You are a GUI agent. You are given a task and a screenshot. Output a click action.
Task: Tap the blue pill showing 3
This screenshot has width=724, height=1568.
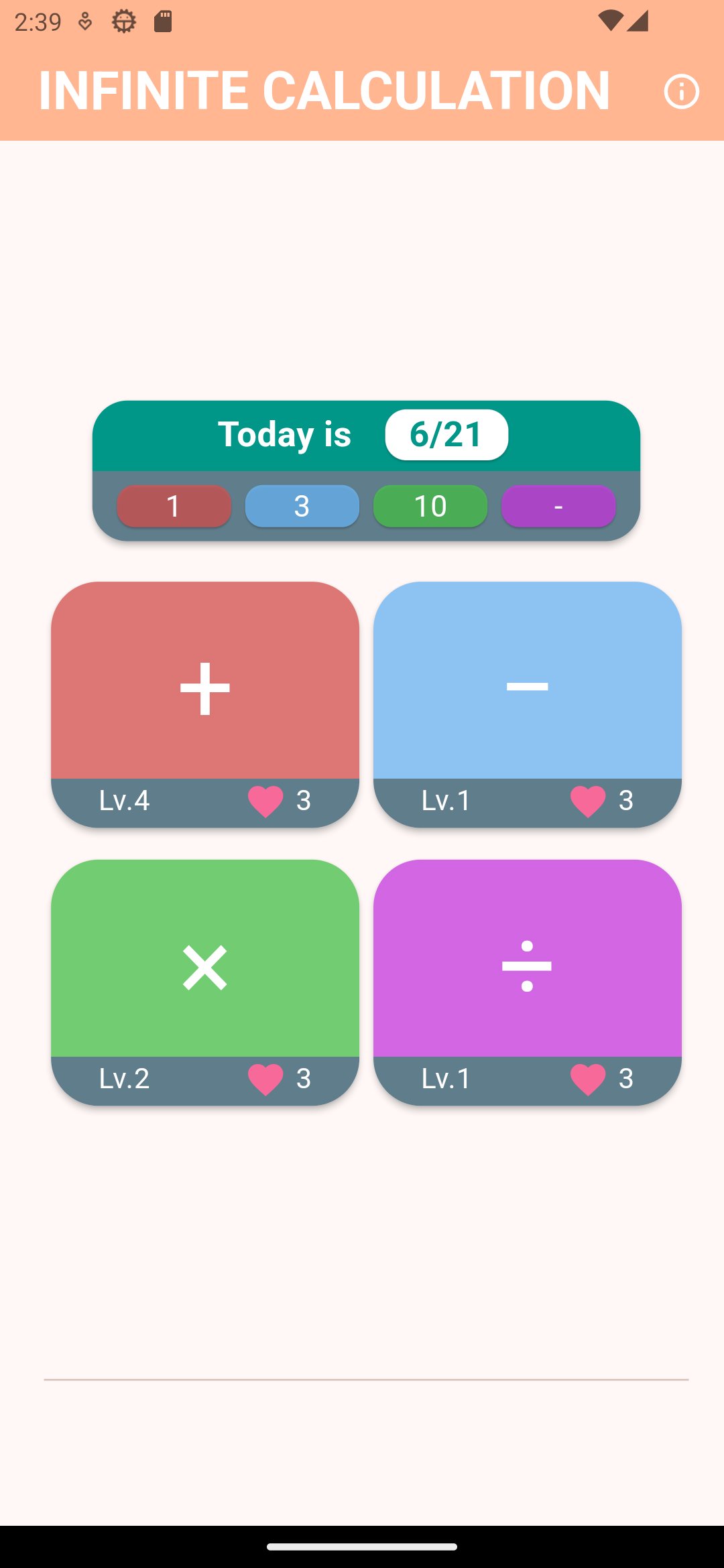click(x=302, y=507)
